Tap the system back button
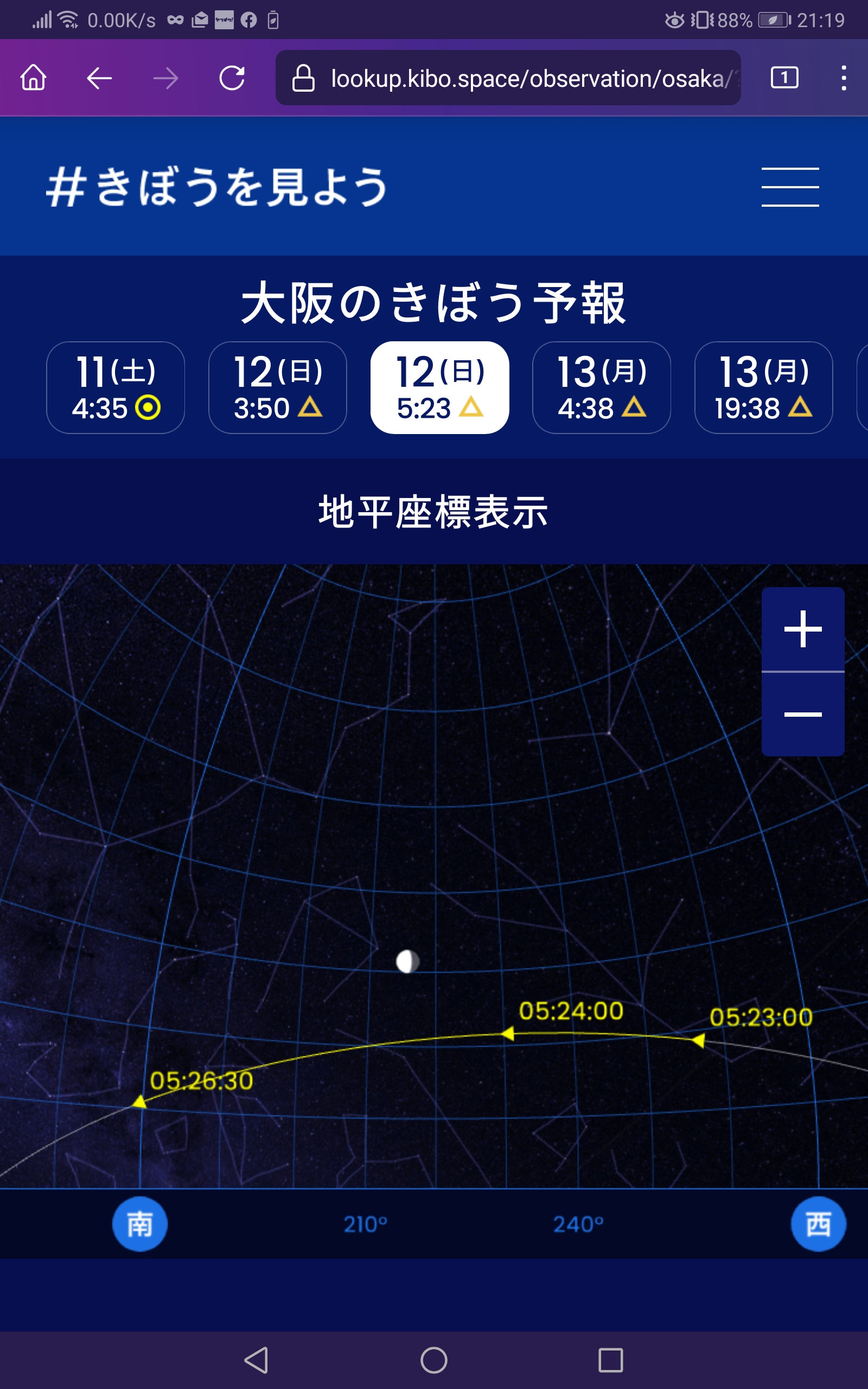 (x=257, y=1360)
